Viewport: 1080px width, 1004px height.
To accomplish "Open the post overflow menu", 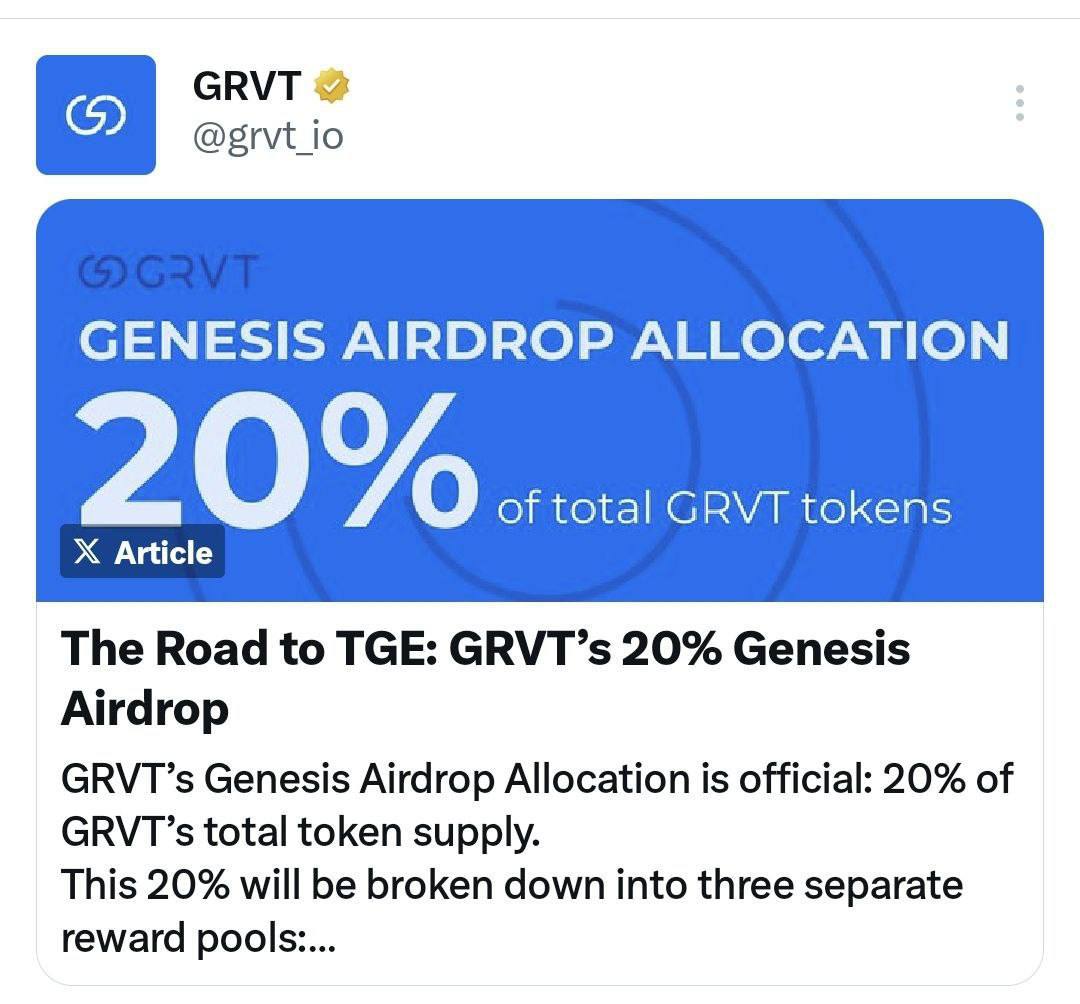I will click(1019, 103).
